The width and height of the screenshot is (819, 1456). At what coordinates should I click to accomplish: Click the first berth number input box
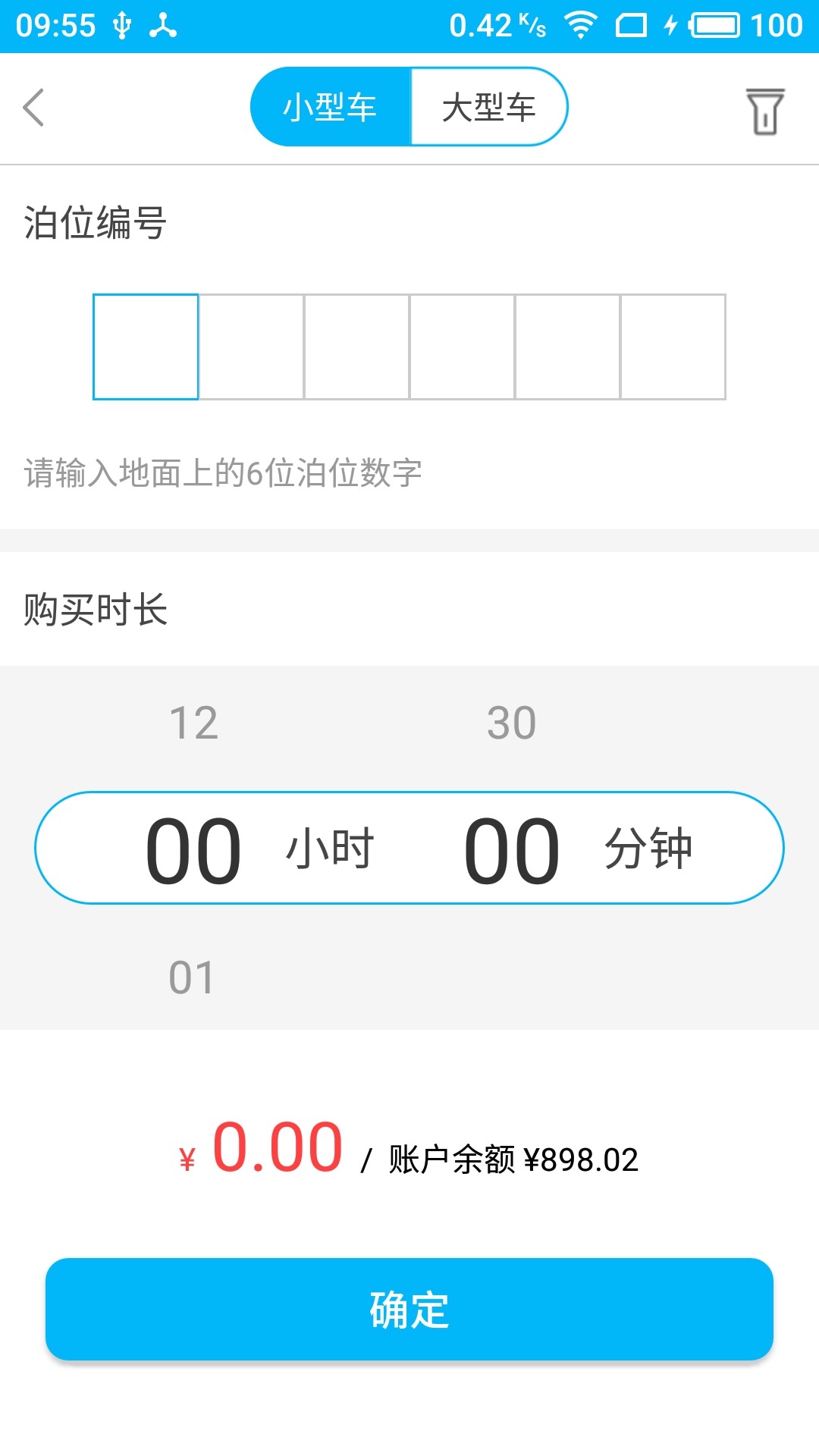pos(146,347)
